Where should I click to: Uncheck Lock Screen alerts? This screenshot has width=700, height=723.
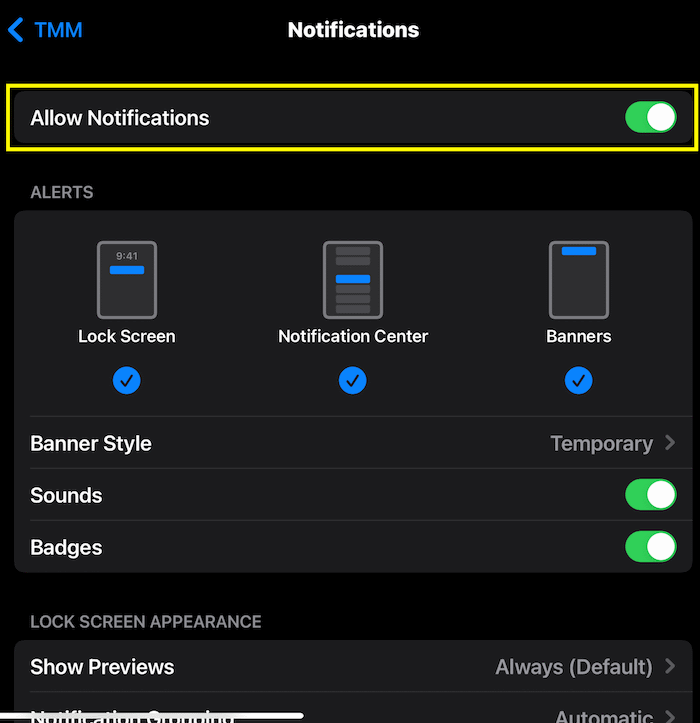127,380
